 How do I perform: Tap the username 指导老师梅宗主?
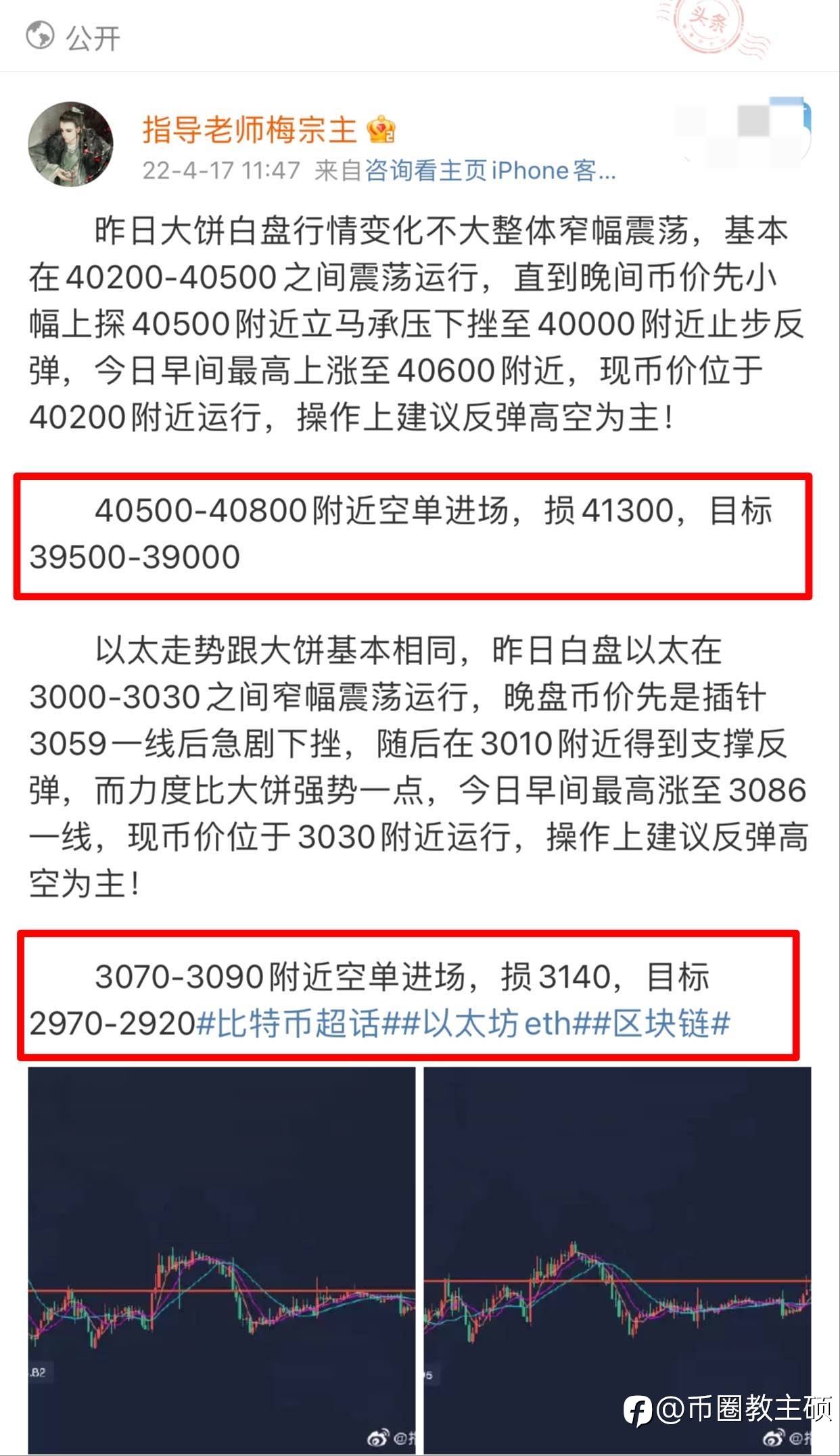pyautogui.click(x=249, y=129)
